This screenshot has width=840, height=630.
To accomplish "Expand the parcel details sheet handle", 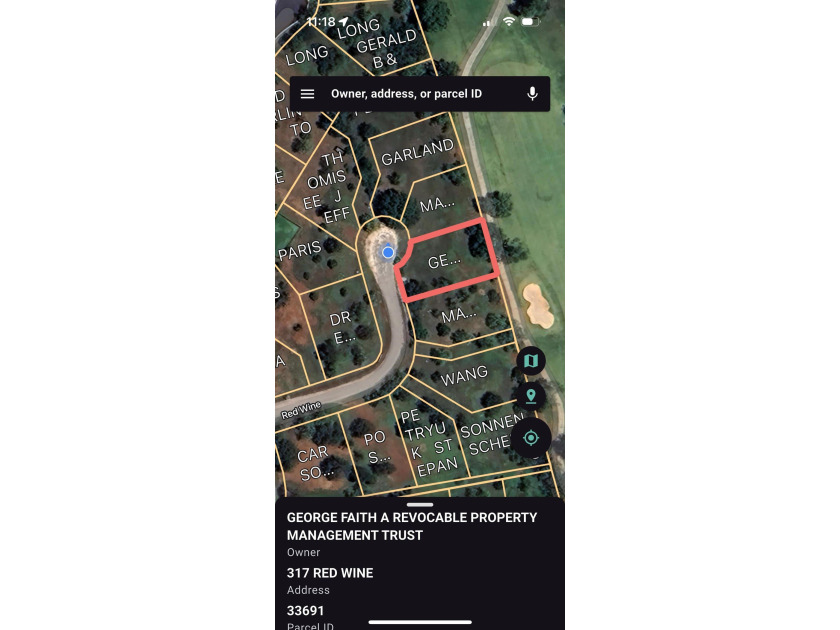I will [420, 505].
